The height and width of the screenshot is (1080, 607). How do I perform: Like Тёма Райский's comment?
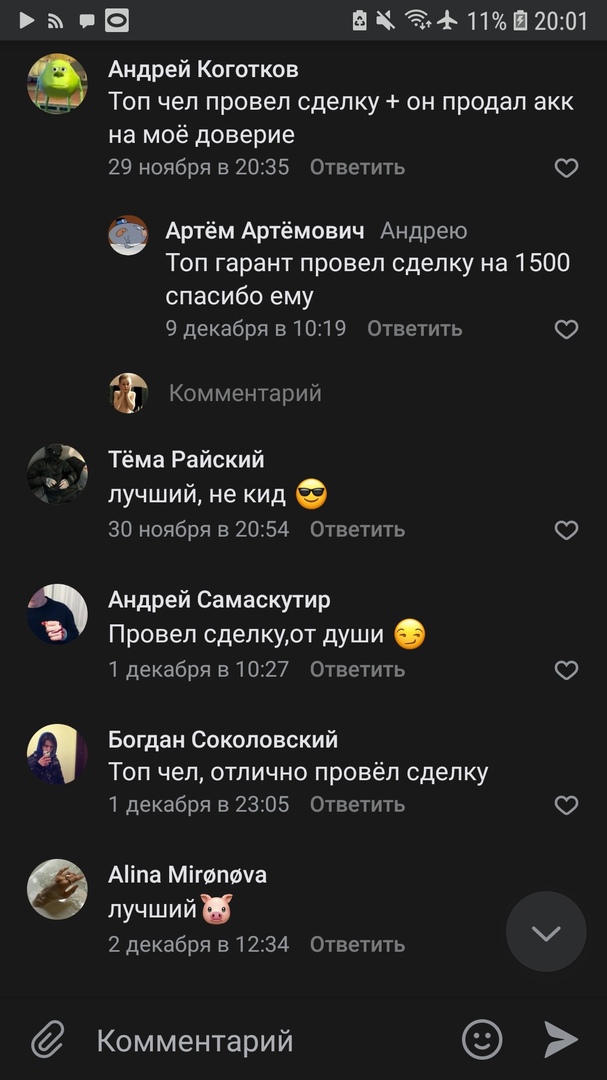566,530
